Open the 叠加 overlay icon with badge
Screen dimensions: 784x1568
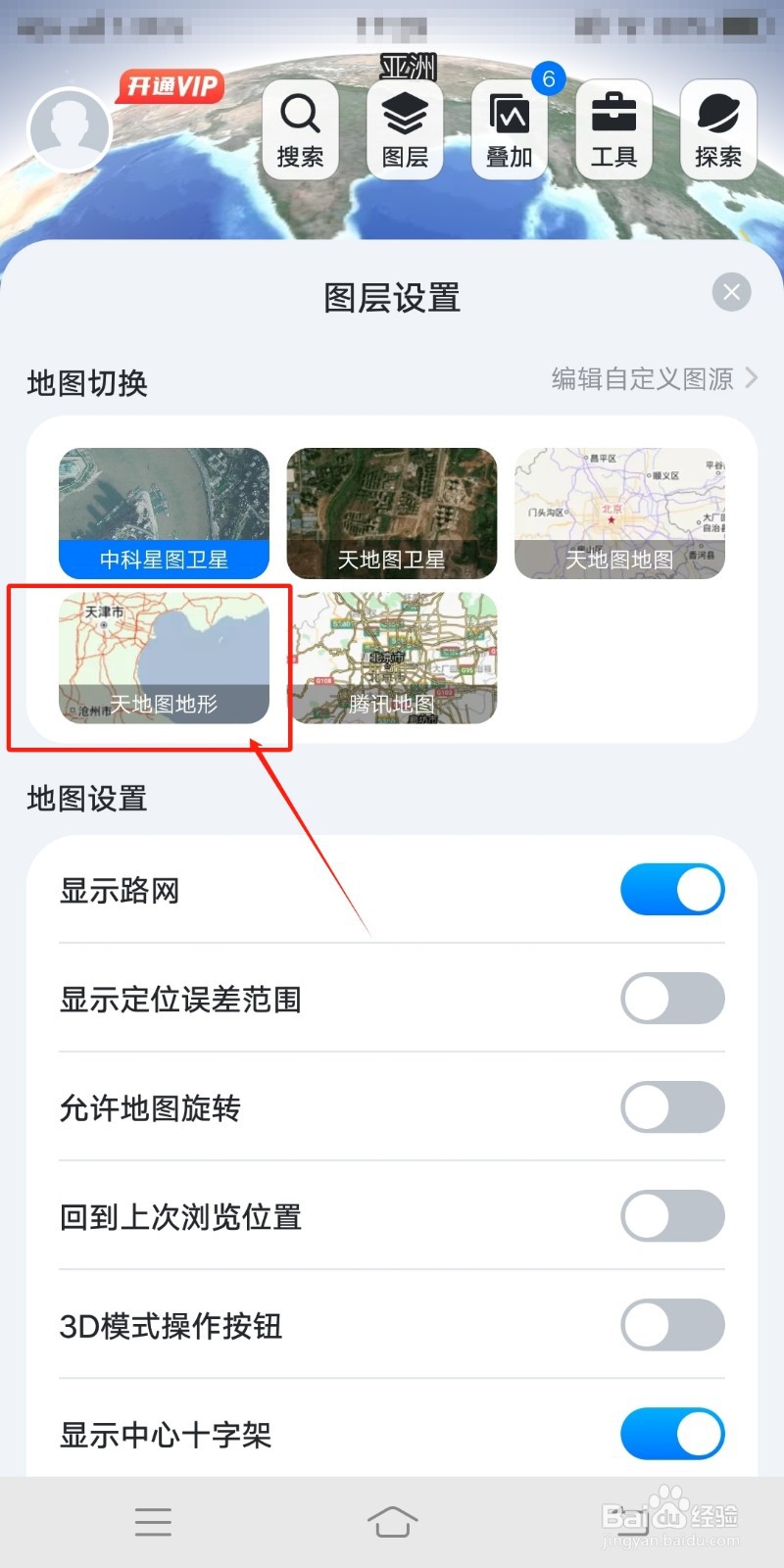510,128
